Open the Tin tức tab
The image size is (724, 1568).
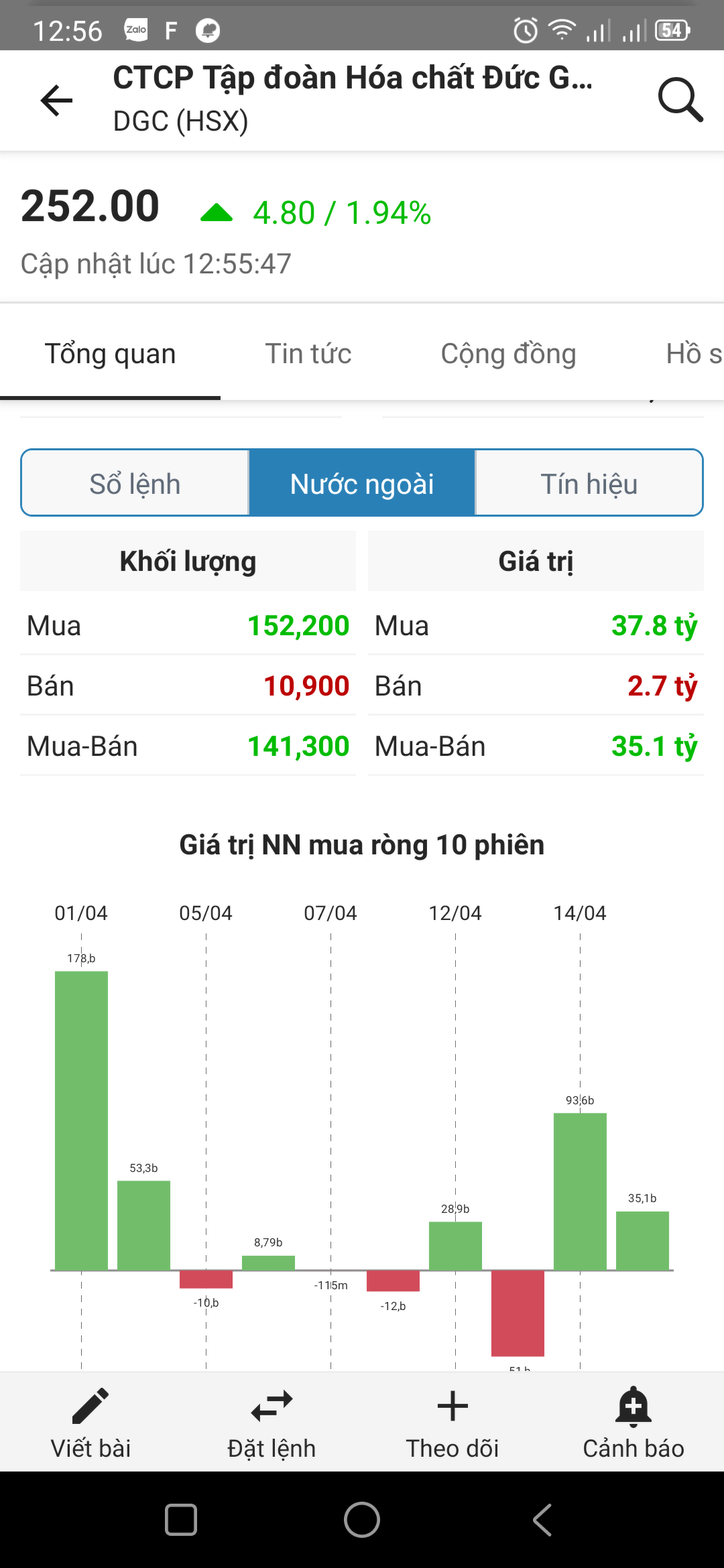[308, 354]
